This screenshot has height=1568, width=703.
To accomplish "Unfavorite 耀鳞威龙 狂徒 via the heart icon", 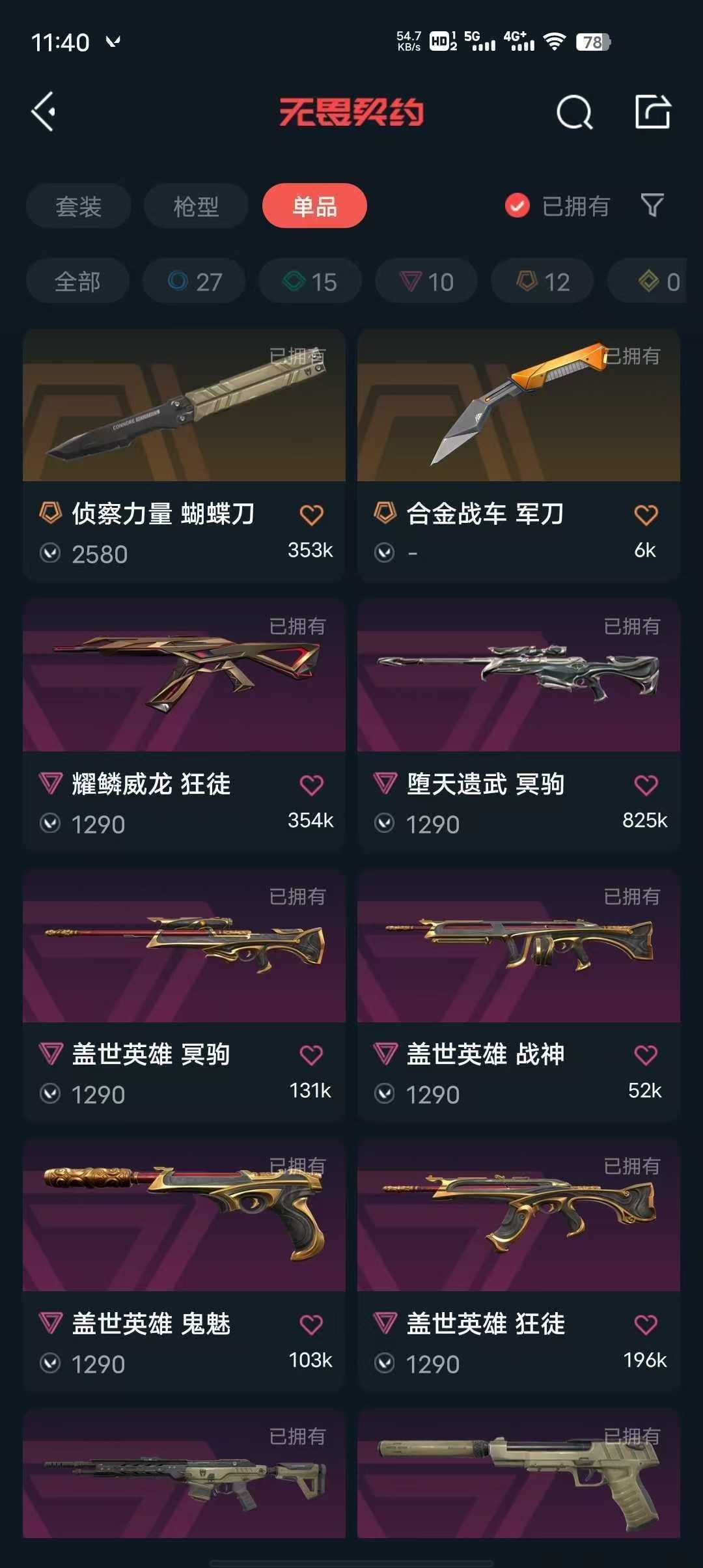I will pos(312,785).
